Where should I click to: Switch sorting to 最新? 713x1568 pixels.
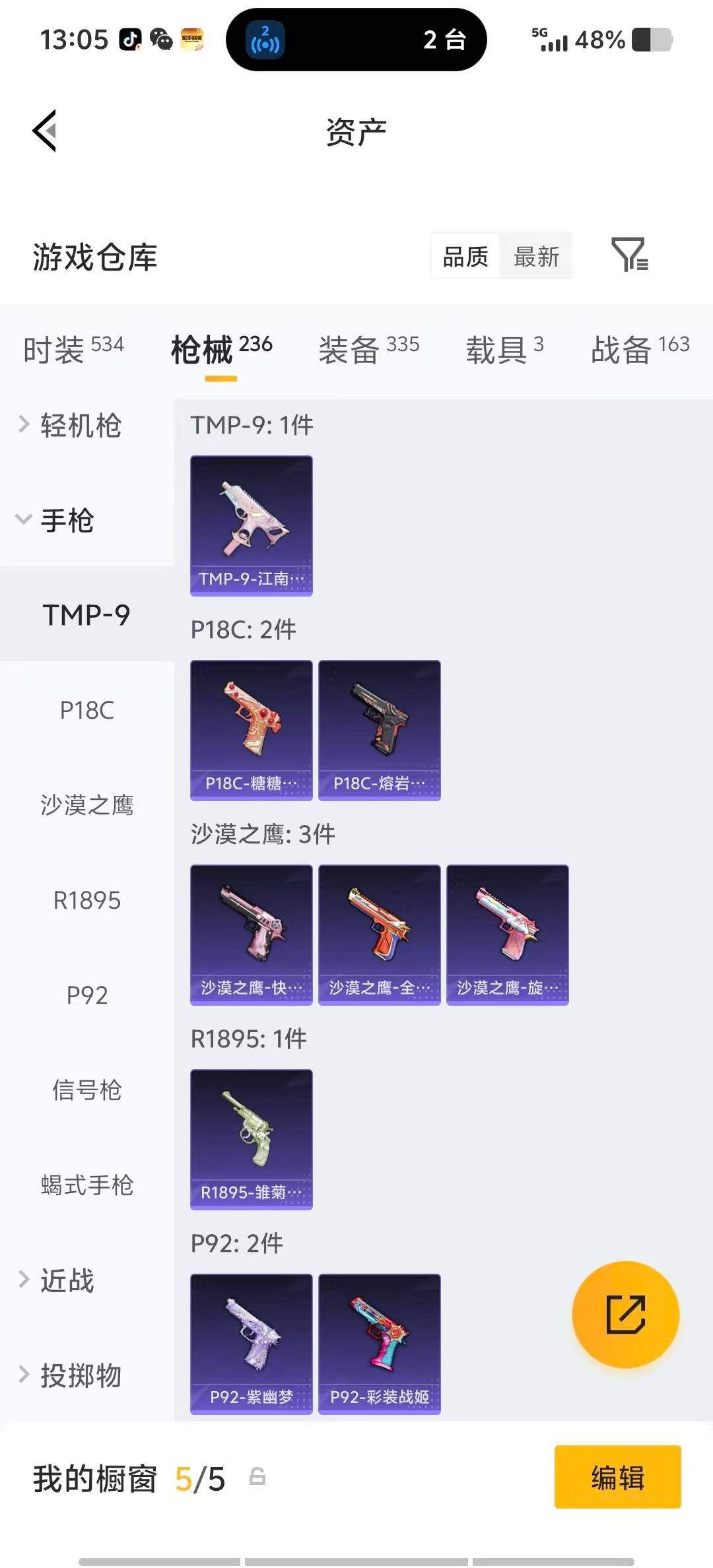click(536, 256)
